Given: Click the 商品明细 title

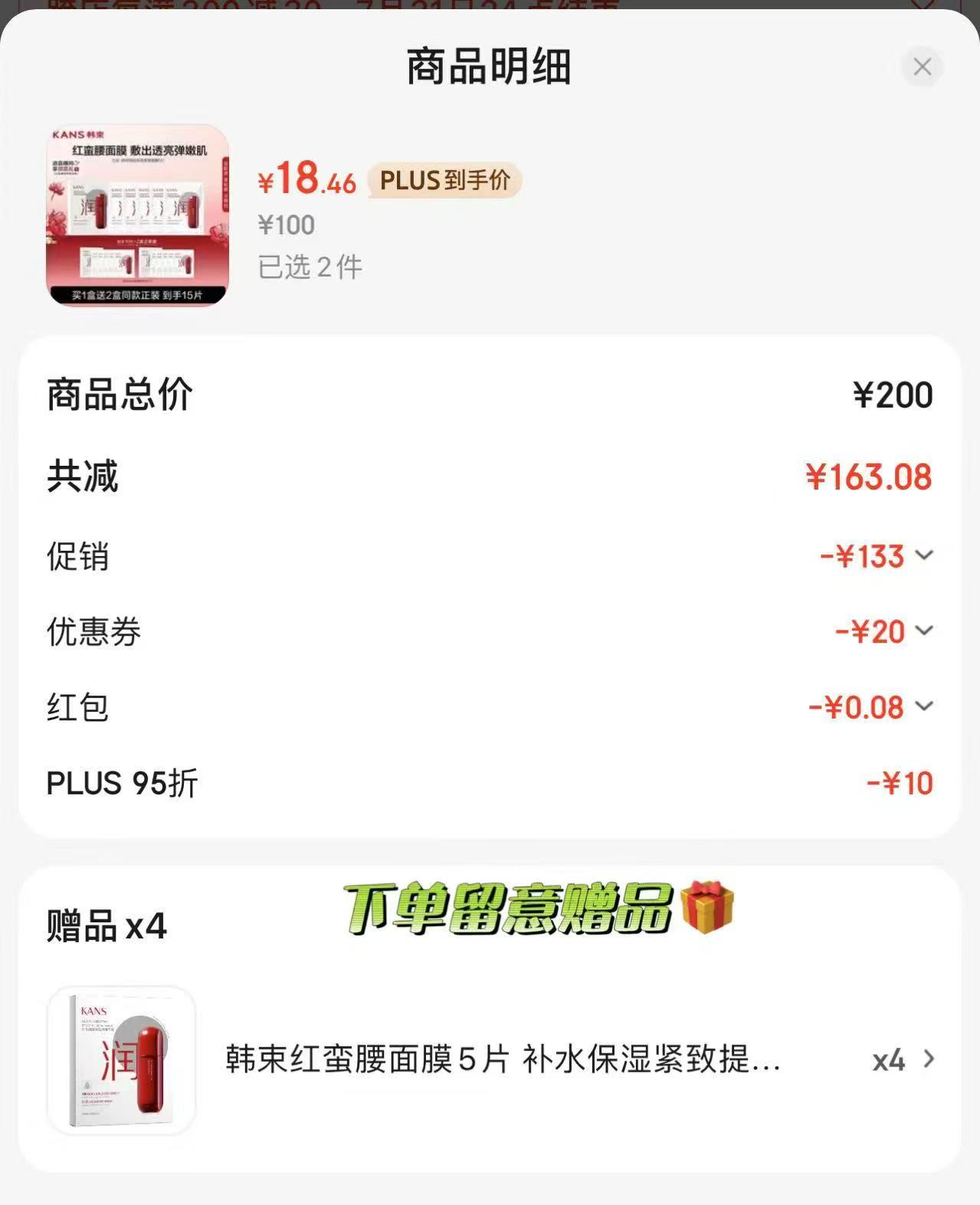Looking at the screenshot, I should tap(490, 67).
